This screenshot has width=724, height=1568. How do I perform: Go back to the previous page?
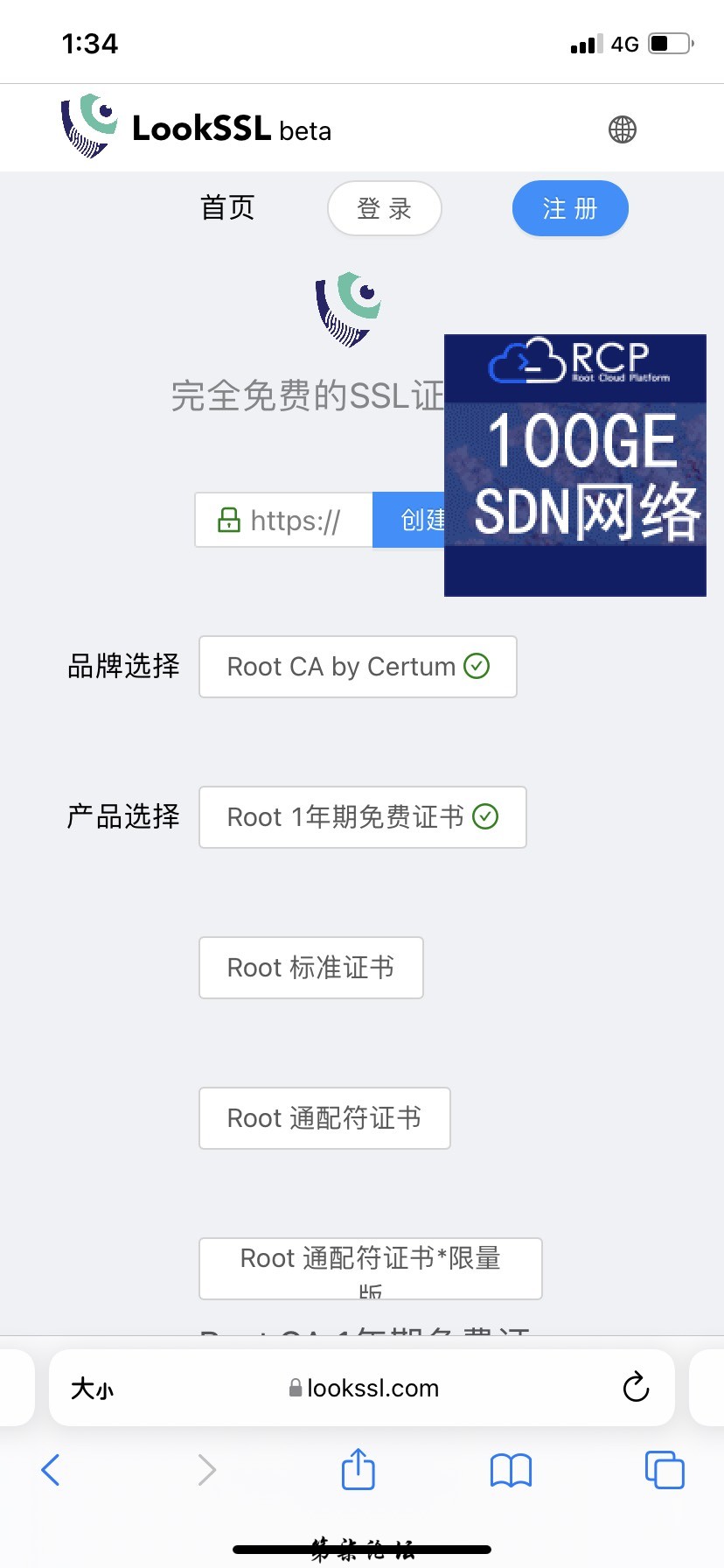coord(51,1470)
